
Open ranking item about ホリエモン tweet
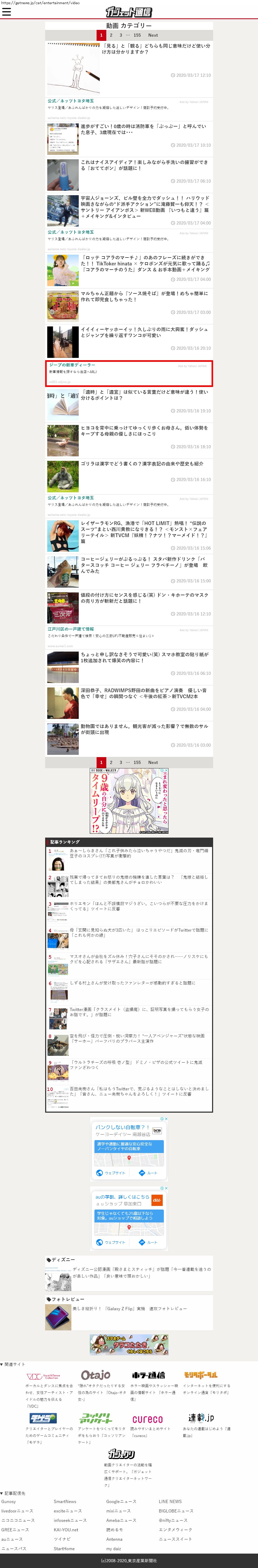pos(139,906)
